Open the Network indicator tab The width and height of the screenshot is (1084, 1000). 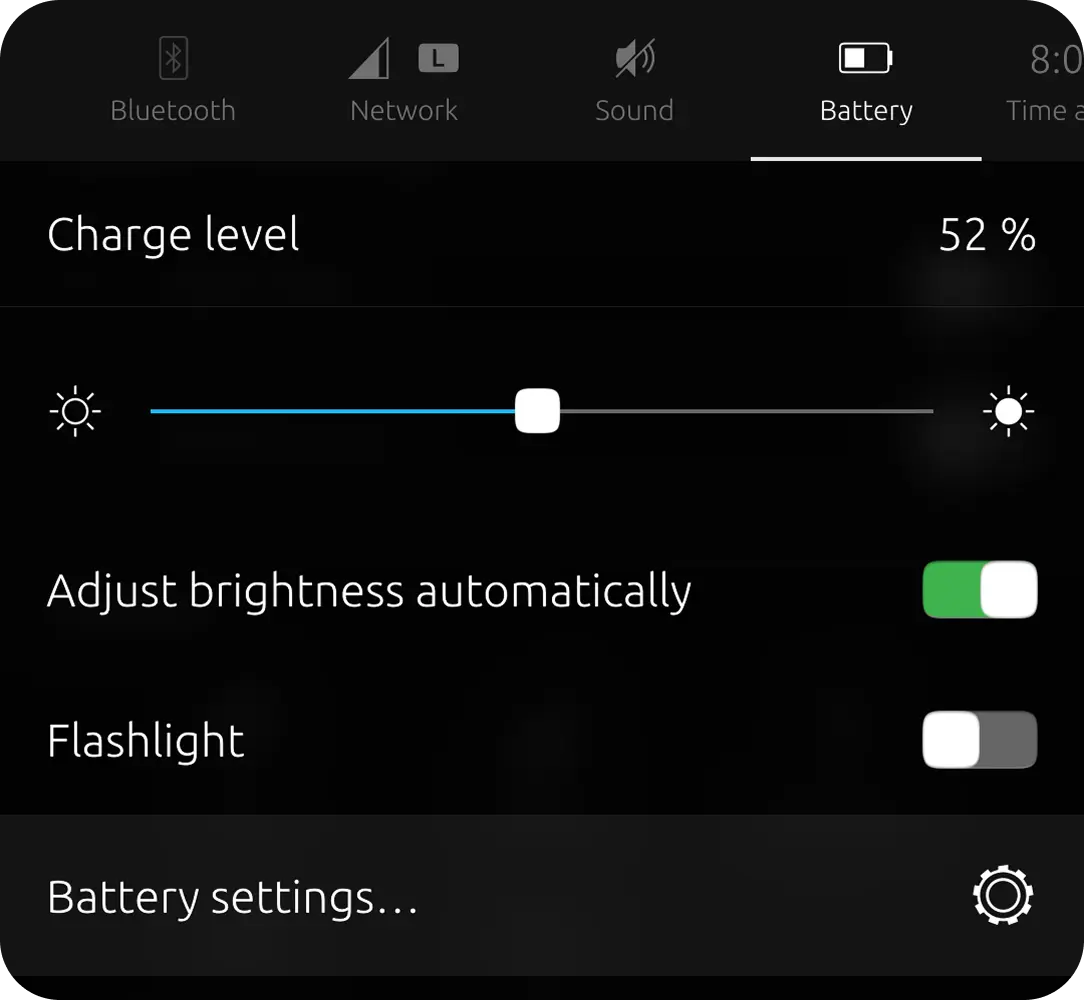click(x=404, y=82)
